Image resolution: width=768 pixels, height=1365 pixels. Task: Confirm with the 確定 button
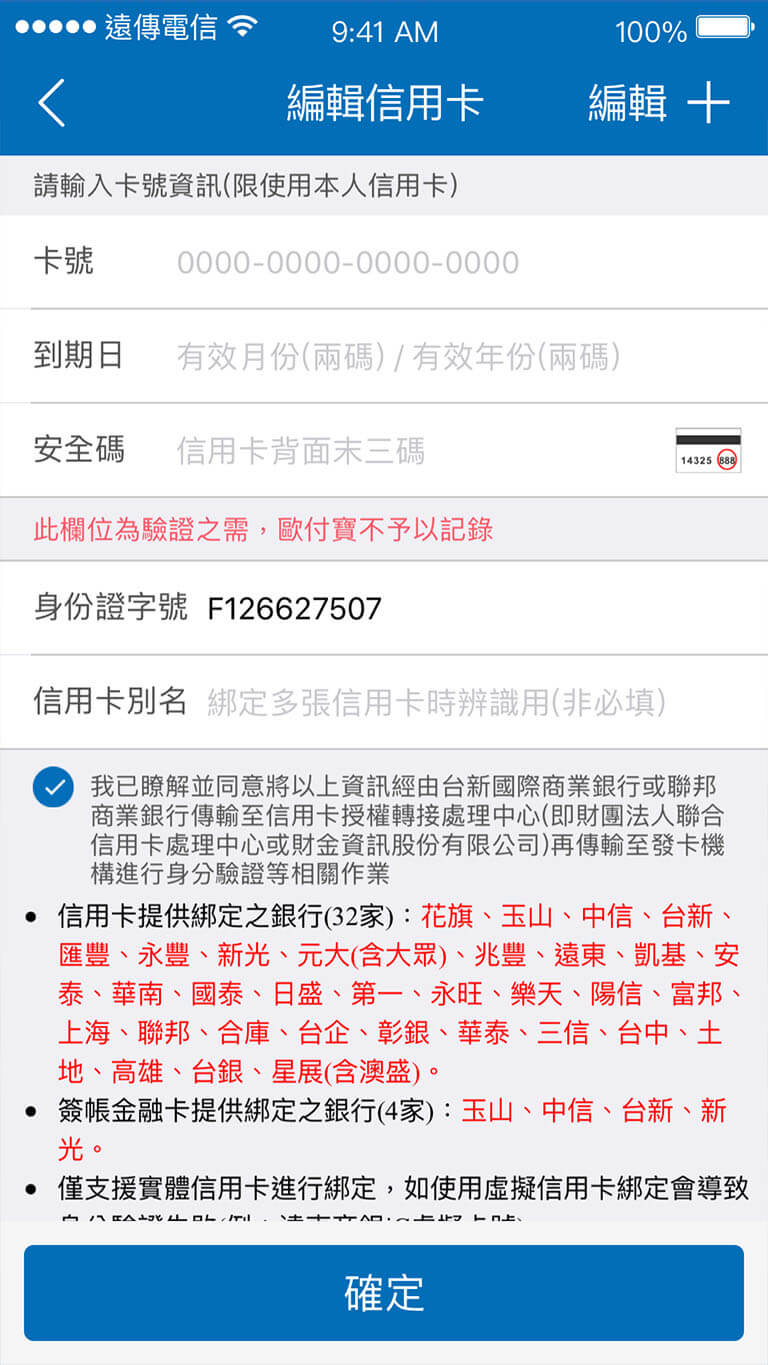click(384, 1292)
